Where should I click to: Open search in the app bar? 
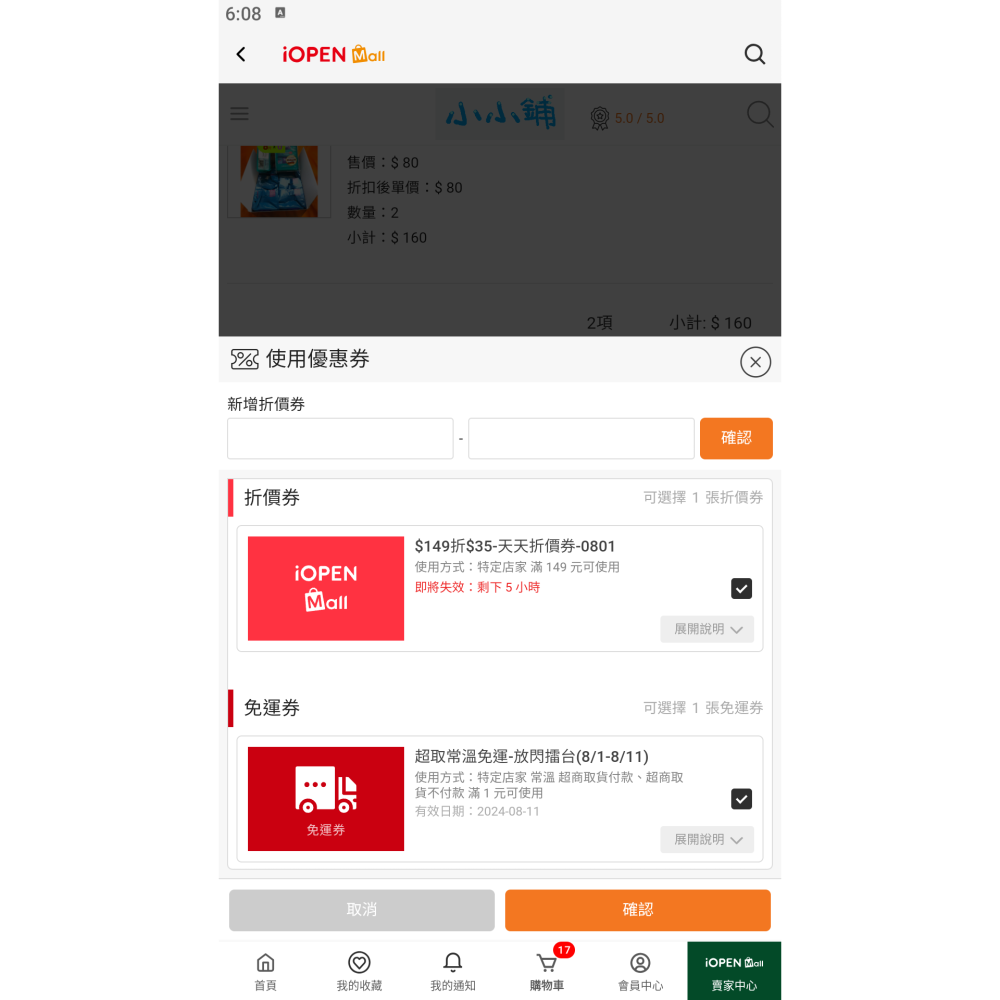(755, 54)
